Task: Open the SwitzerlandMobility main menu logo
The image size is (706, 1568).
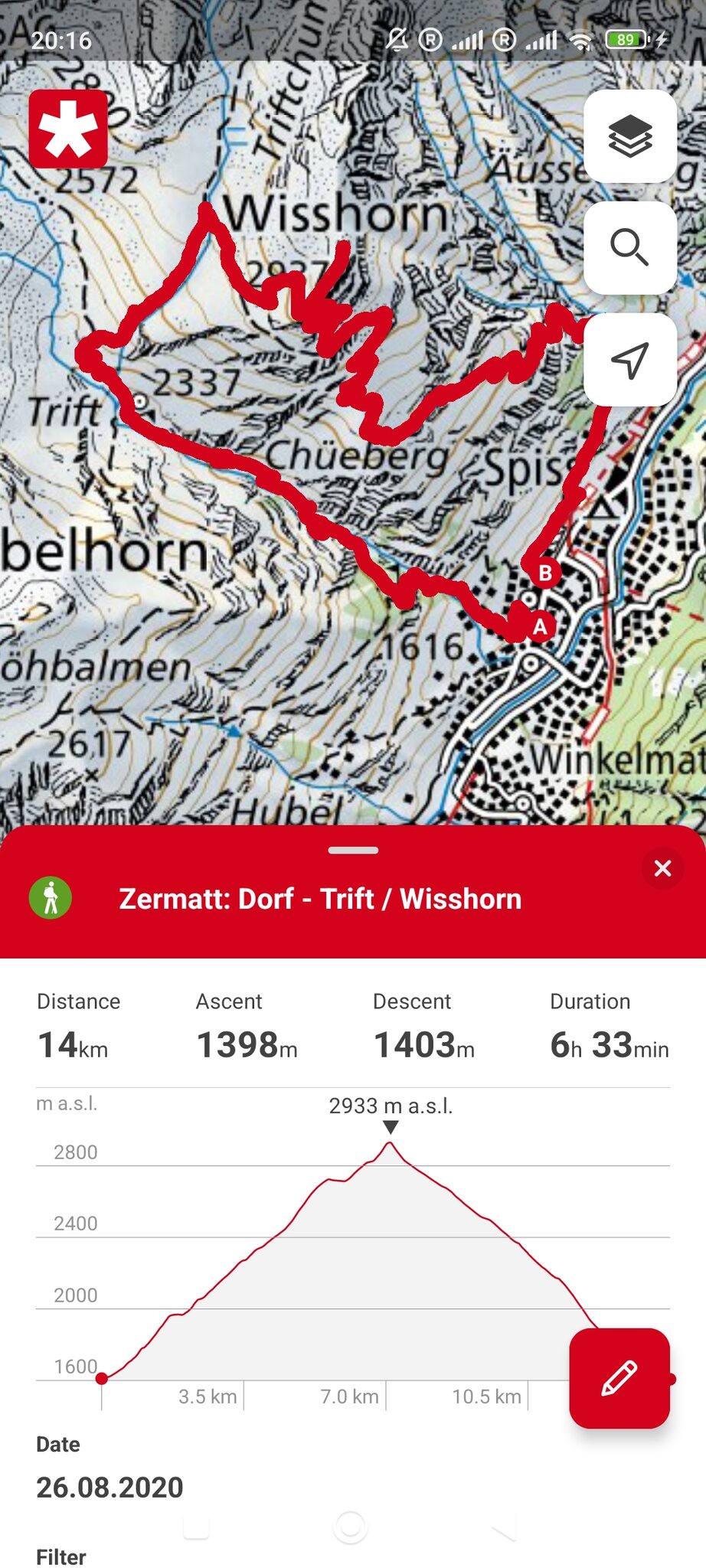Action: click(x=68, y=129)
